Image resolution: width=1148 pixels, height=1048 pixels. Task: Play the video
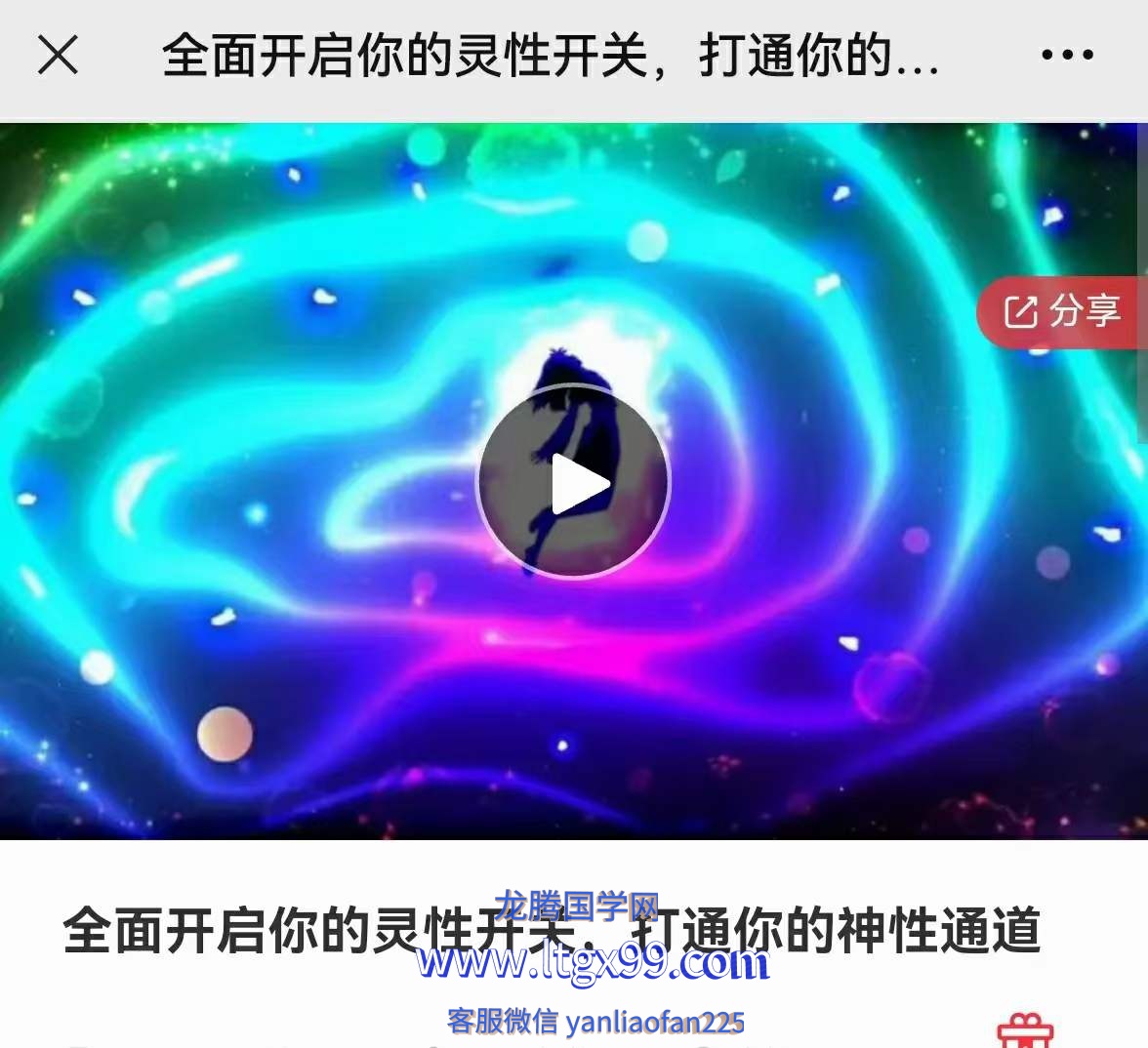[573, 482]
